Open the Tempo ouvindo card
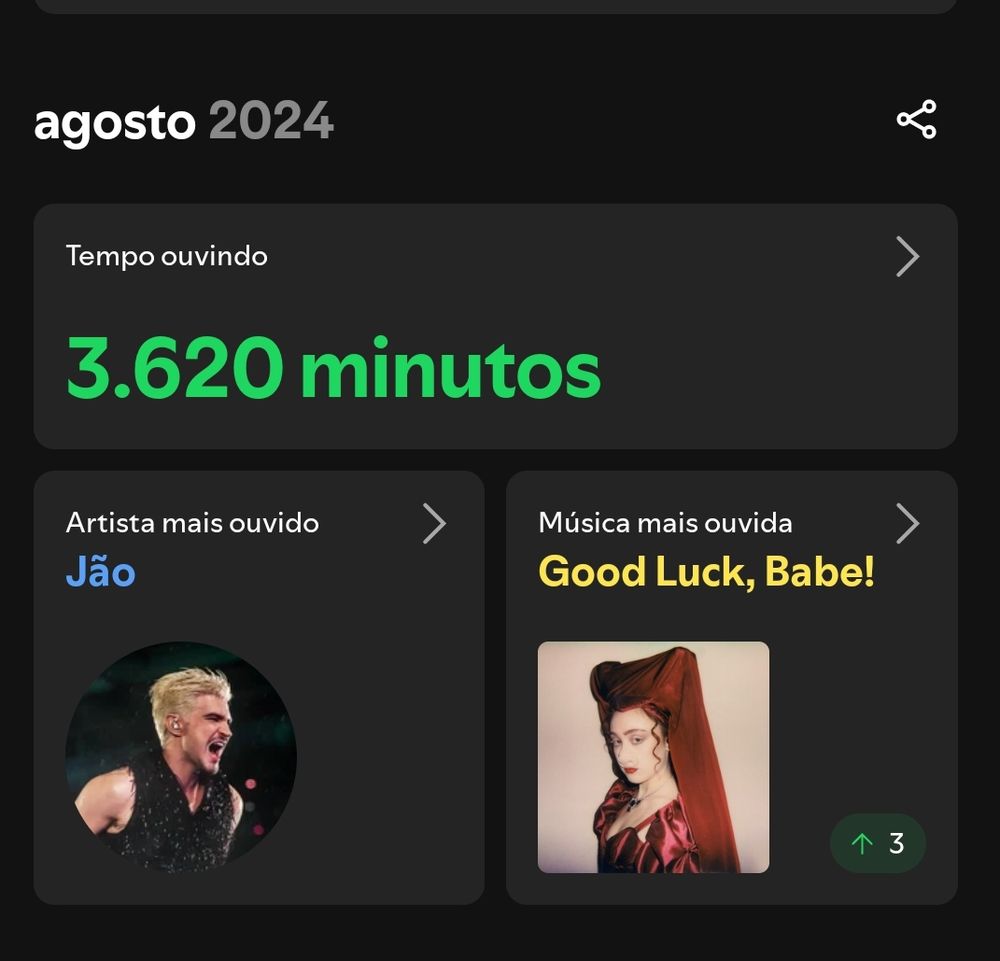1000x961 pixels. pyautogui.click(x=495, y=326)
